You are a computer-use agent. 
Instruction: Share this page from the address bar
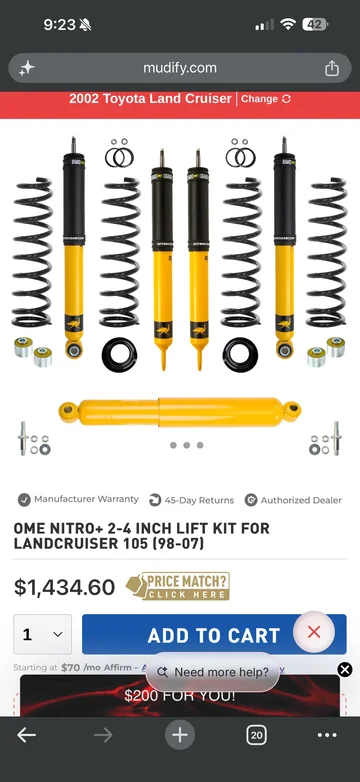click(332, 68)
